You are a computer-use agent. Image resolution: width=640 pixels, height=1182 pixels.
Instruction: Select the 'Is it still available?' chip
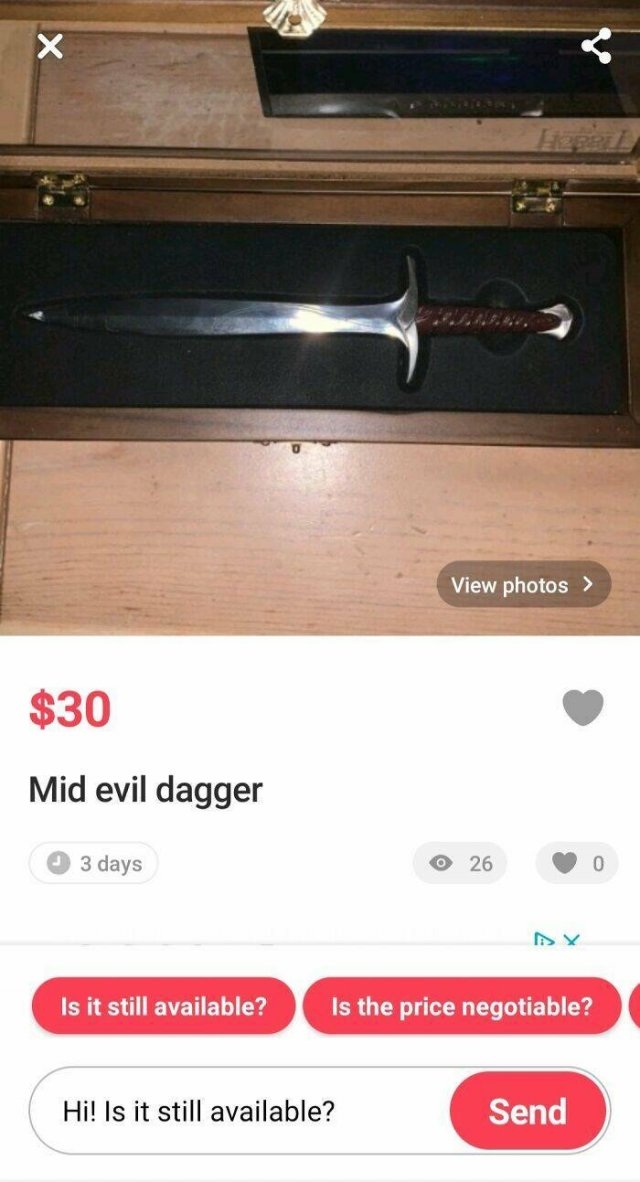tap(164, 1005)
